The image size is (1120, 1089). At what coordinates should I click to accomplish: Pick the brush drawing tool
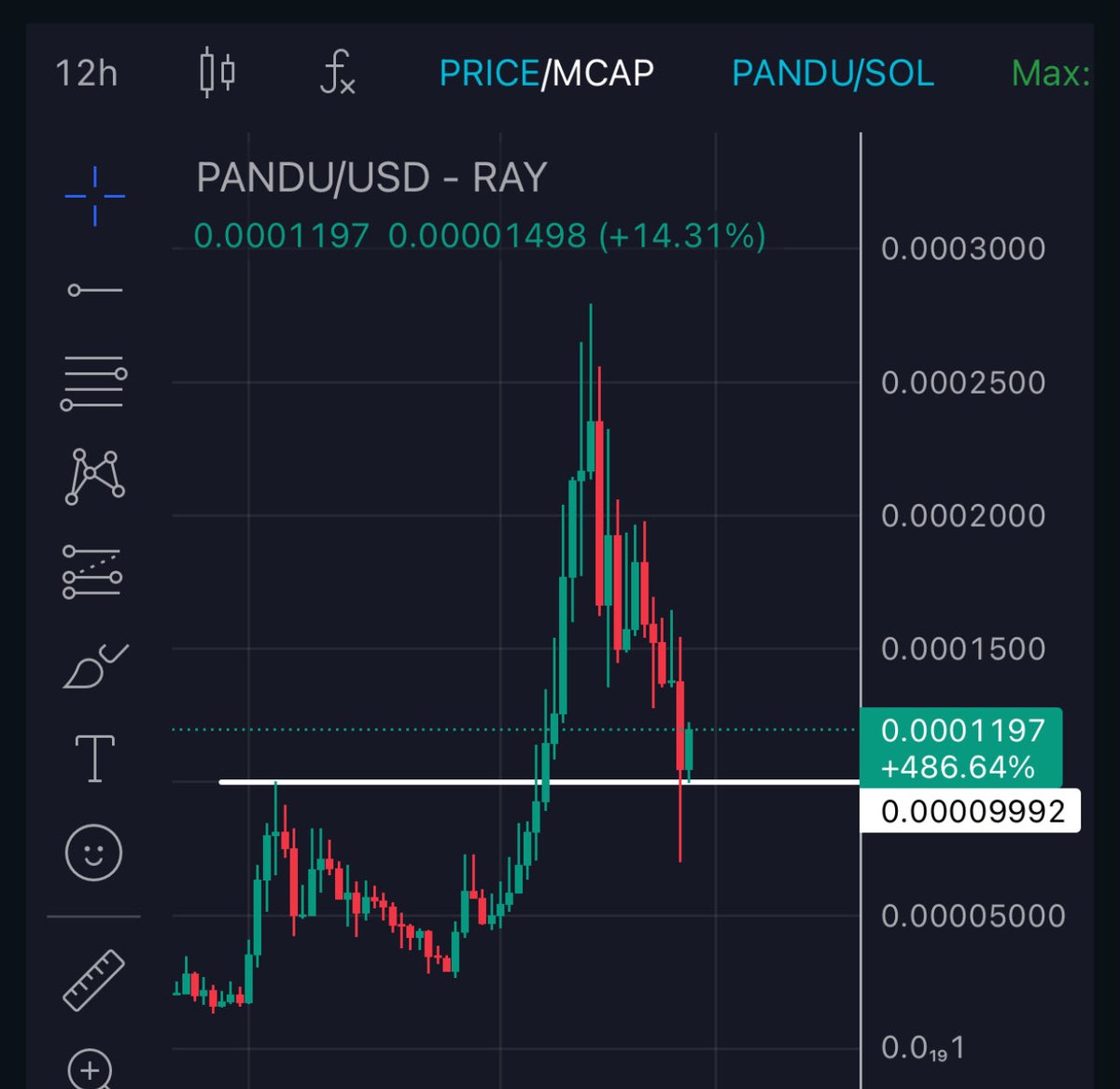94,666
